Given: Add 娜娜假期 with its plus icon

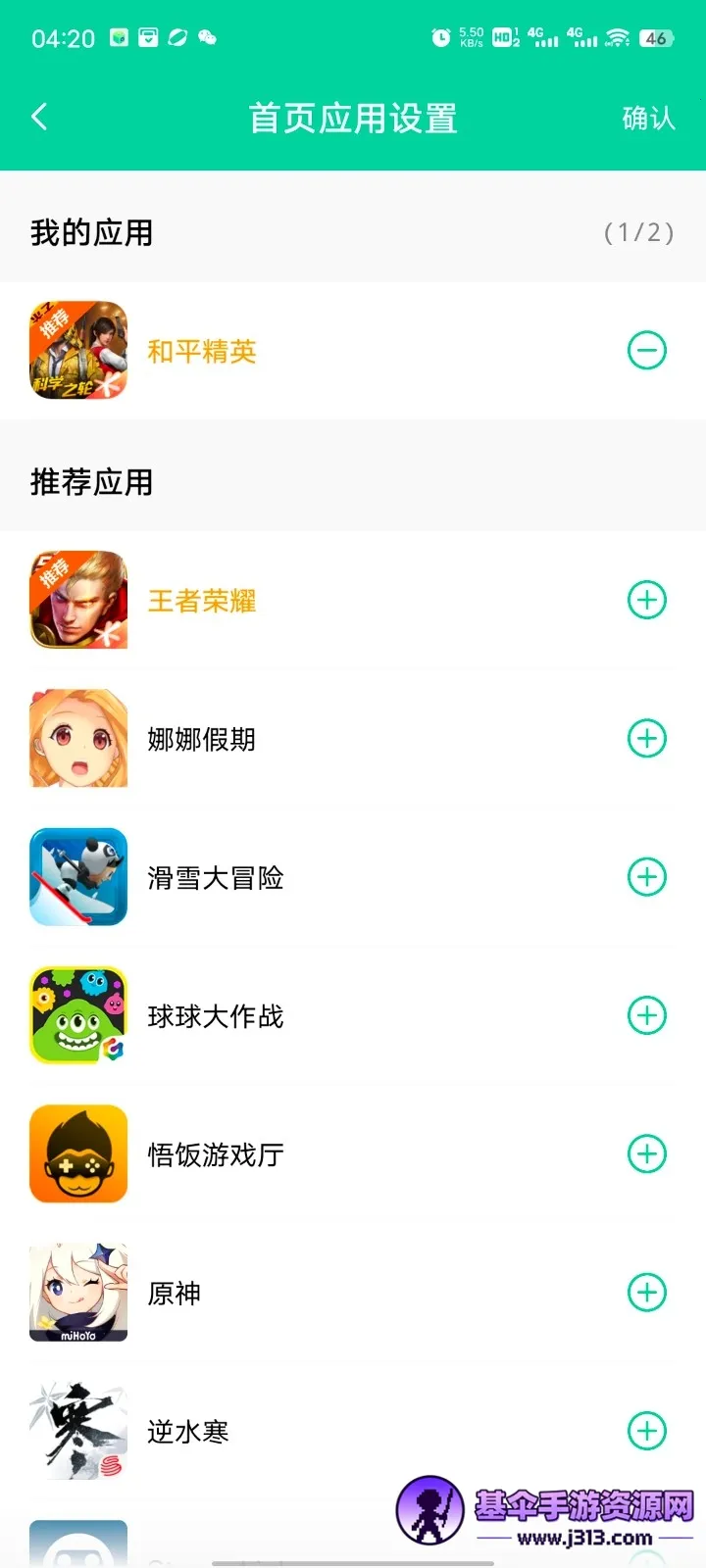Looking at the screenshot, I should (647, 738).
